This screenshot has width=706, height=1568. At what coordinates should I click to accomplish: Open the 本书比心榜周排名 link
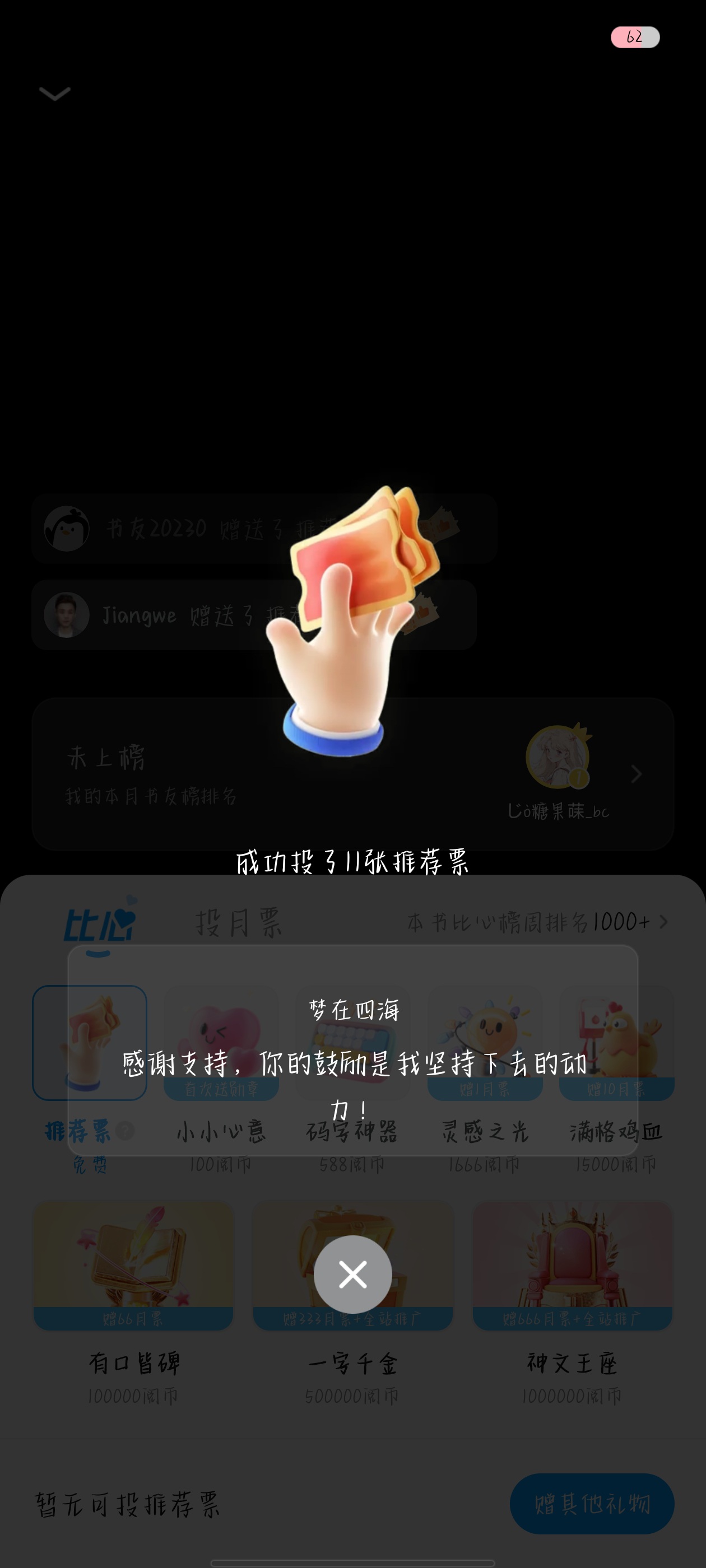537,922
